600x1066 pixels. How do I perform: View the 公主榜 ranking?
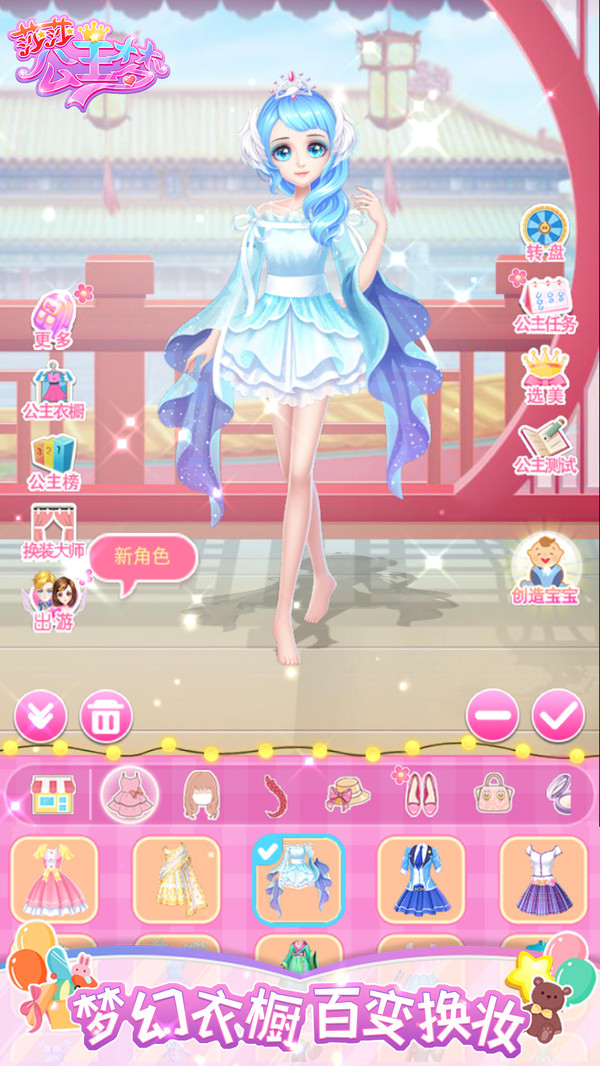click(53, 460)
